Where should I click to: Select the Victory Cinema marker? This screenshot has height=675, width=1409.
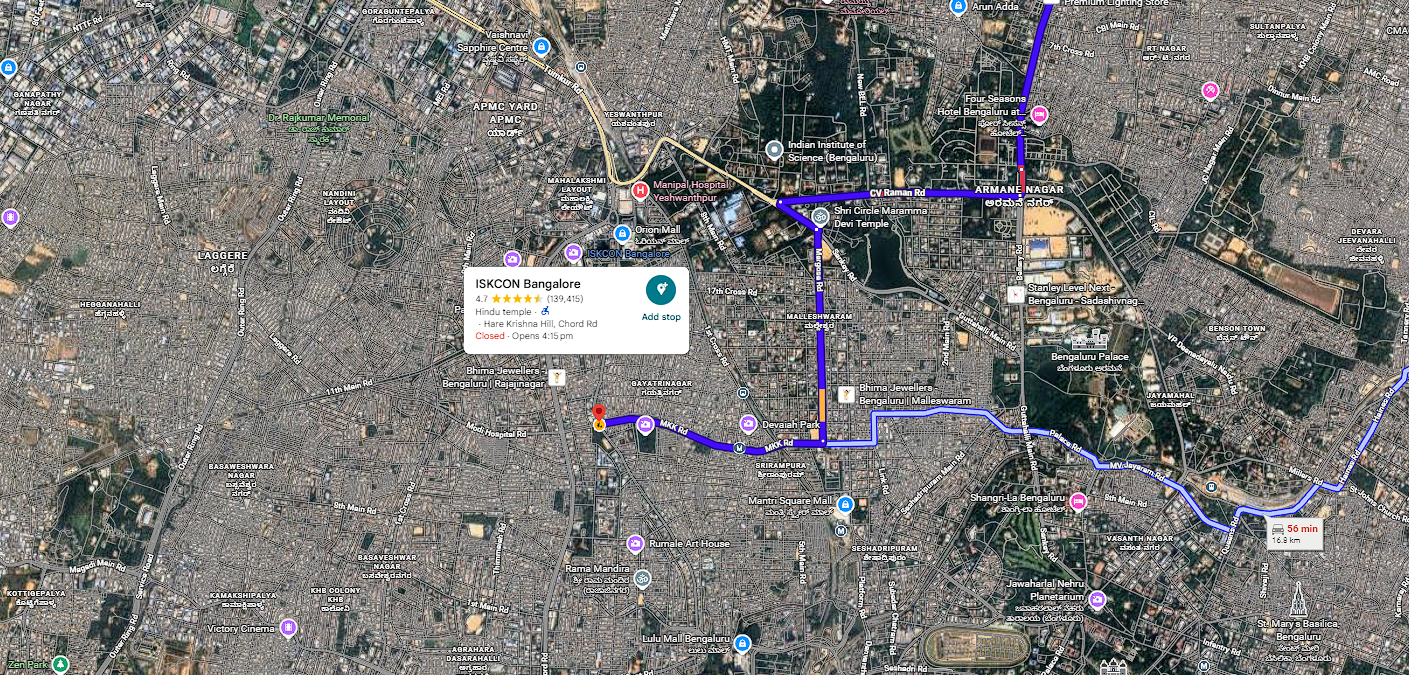tap(288, 628)
